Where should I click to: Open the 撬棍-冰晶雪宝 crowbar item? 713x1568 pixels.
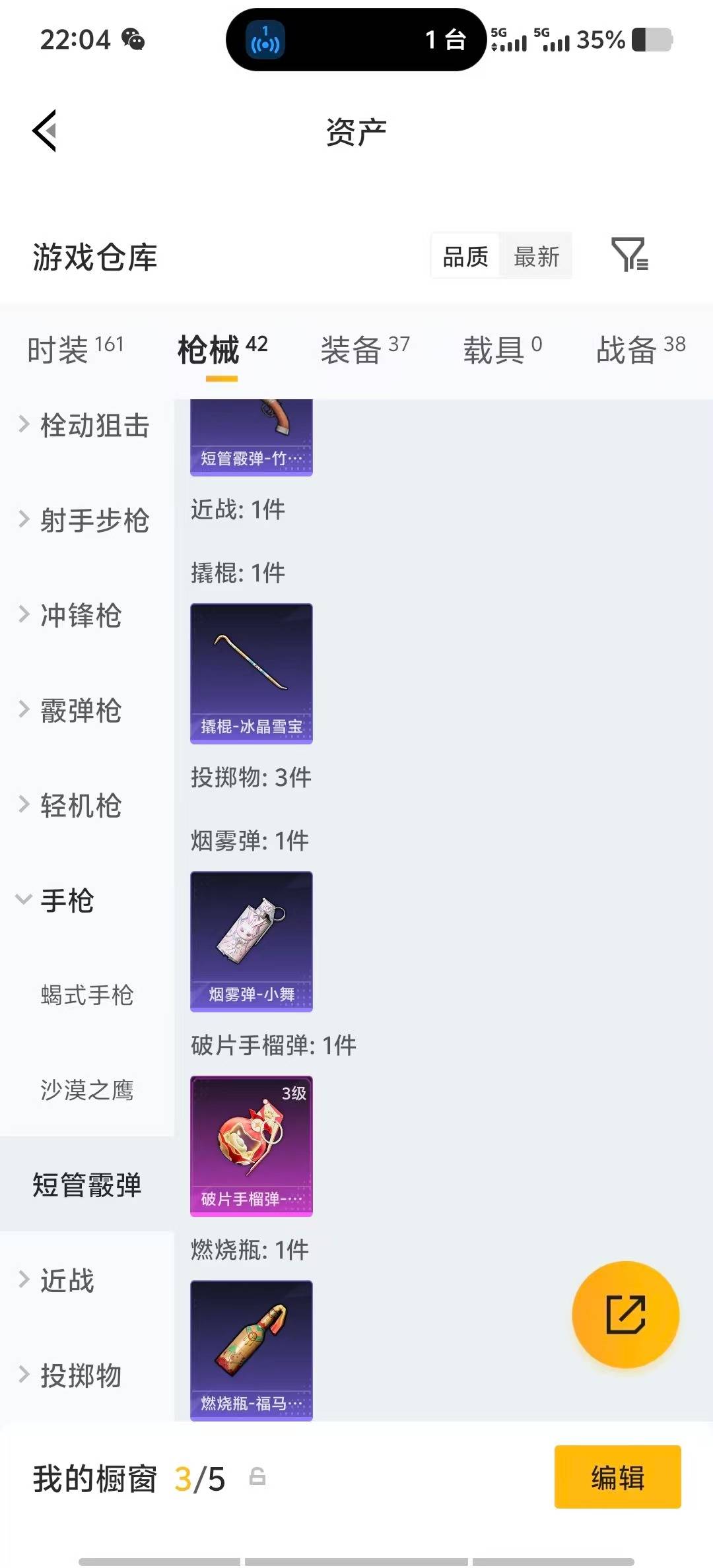pos(251,673)
